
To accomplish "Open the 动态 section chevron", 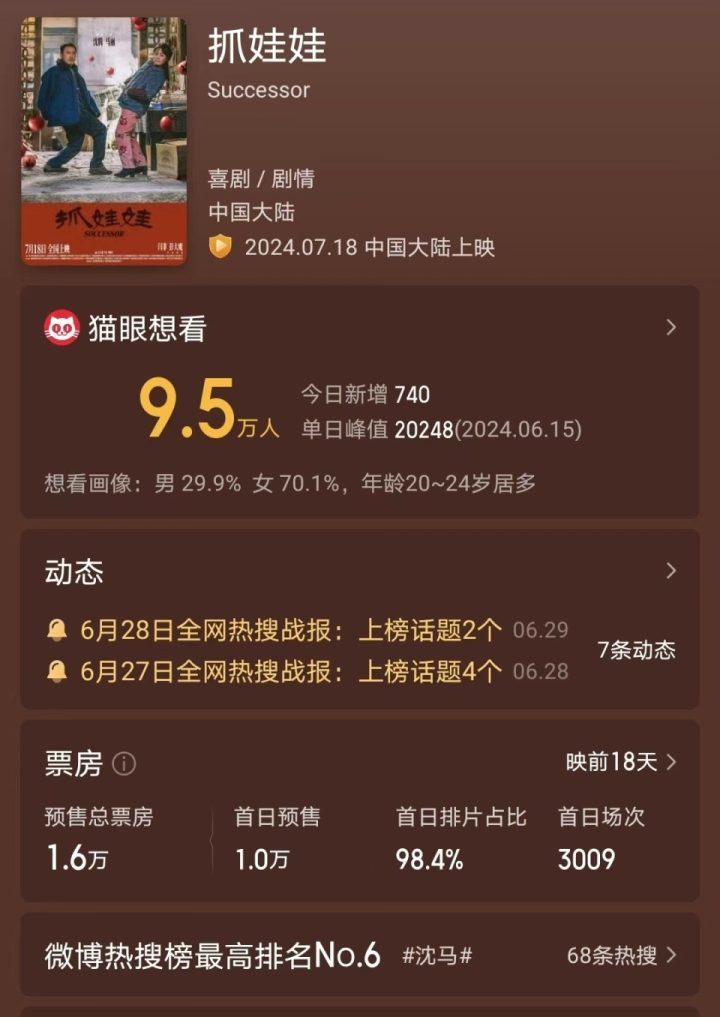I will tap(671, 571).
